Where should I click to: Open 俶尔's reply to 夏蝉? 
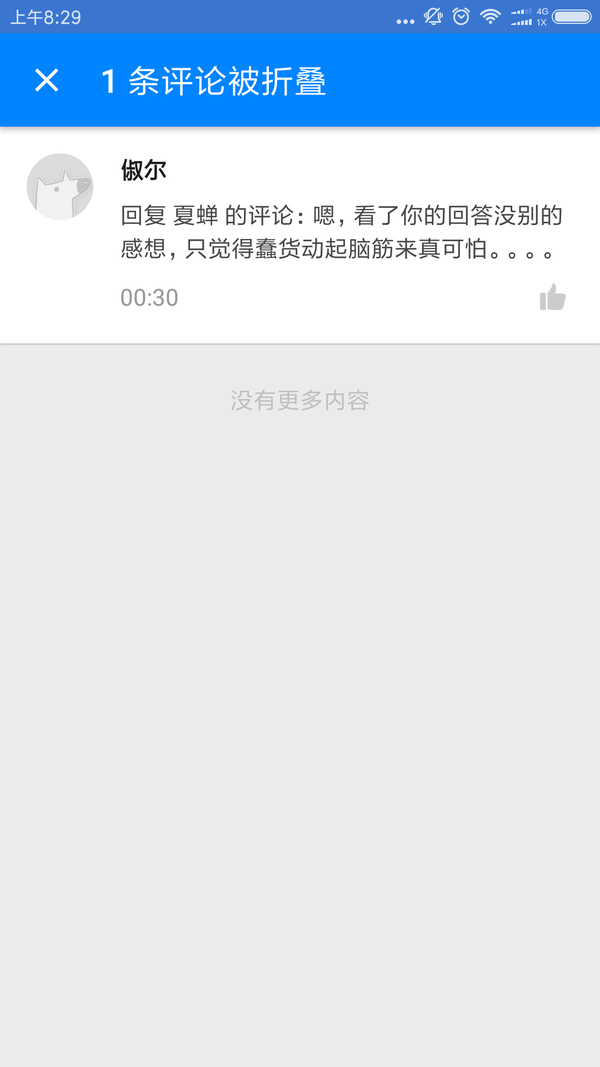[x=340, y=232]
